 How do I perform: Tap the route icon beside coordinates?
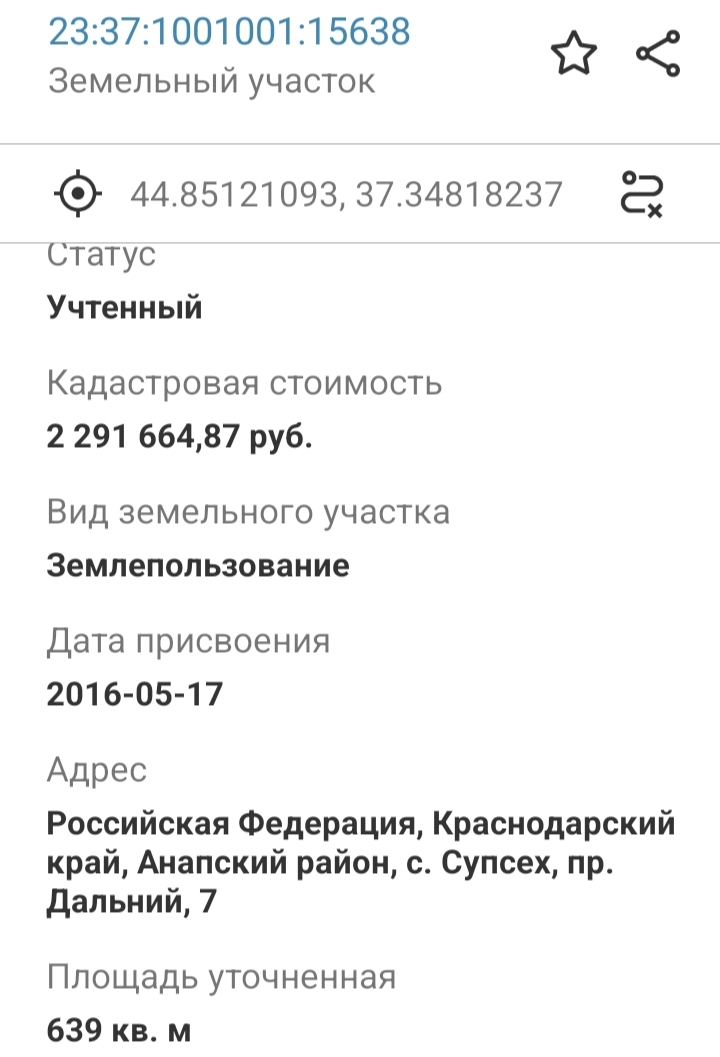click(x=642, y=193)
